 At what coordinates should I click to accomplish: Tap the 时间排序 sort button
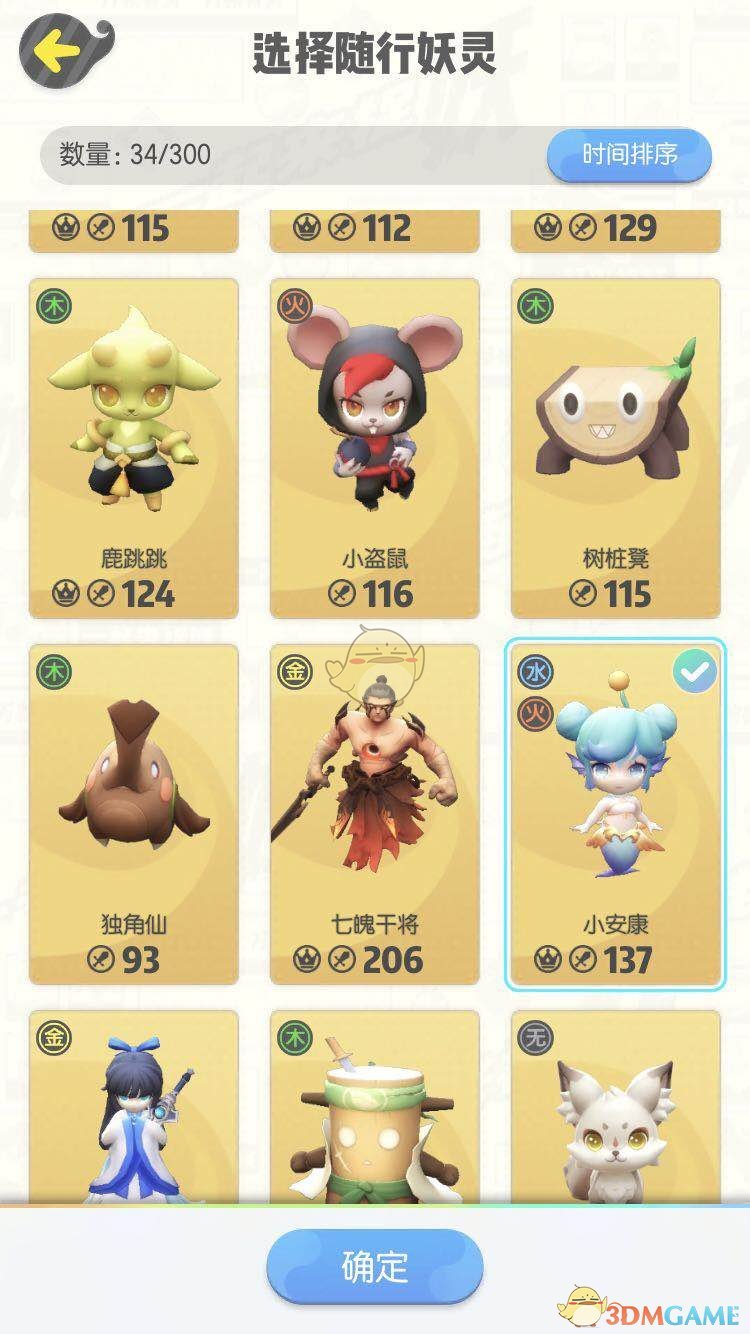click(629, 155)
